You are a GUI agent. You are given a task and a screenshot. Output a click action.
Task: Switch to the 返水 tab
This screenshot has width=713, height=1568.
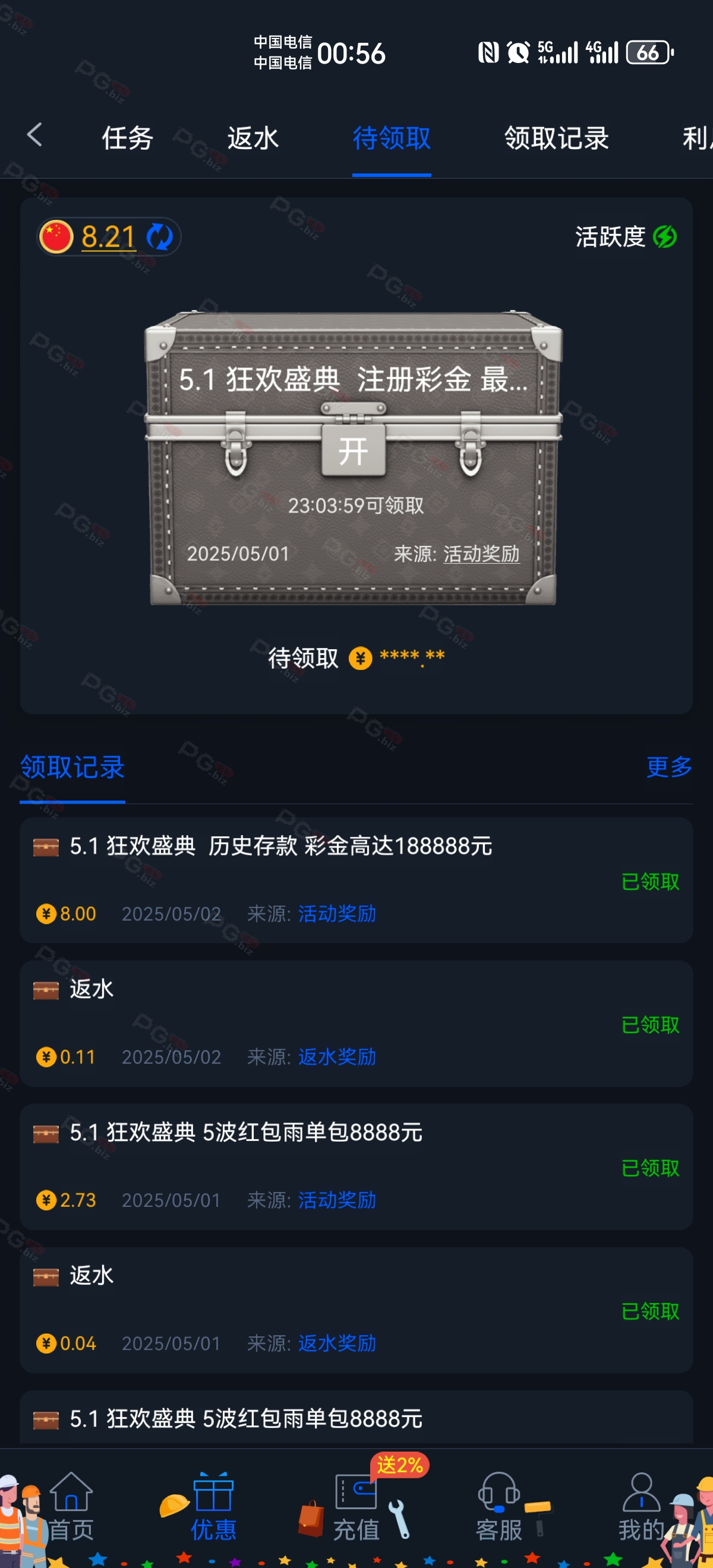(x=253, y=138)
